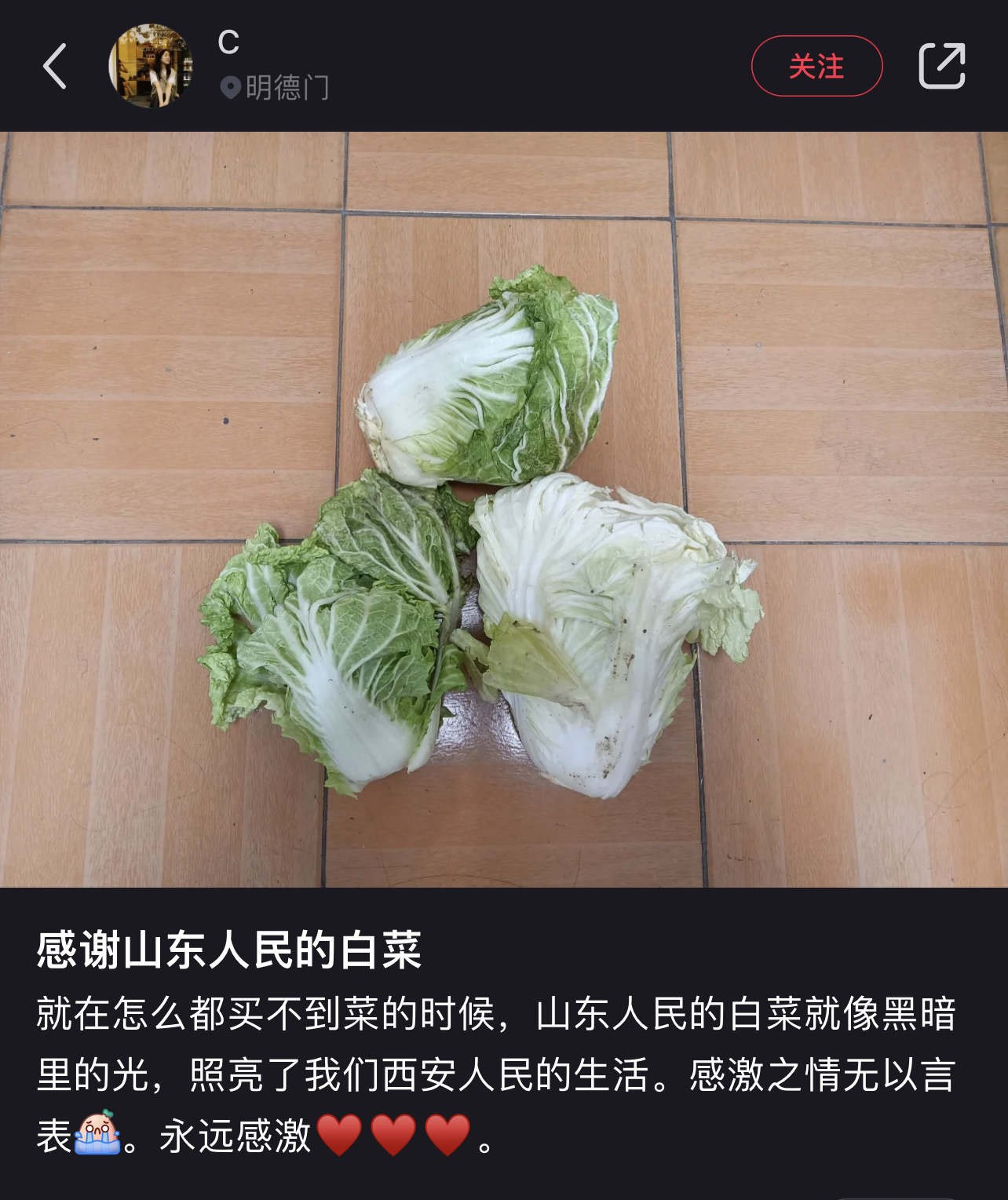Follow user C with the 关注 button

tap(816, 66)
